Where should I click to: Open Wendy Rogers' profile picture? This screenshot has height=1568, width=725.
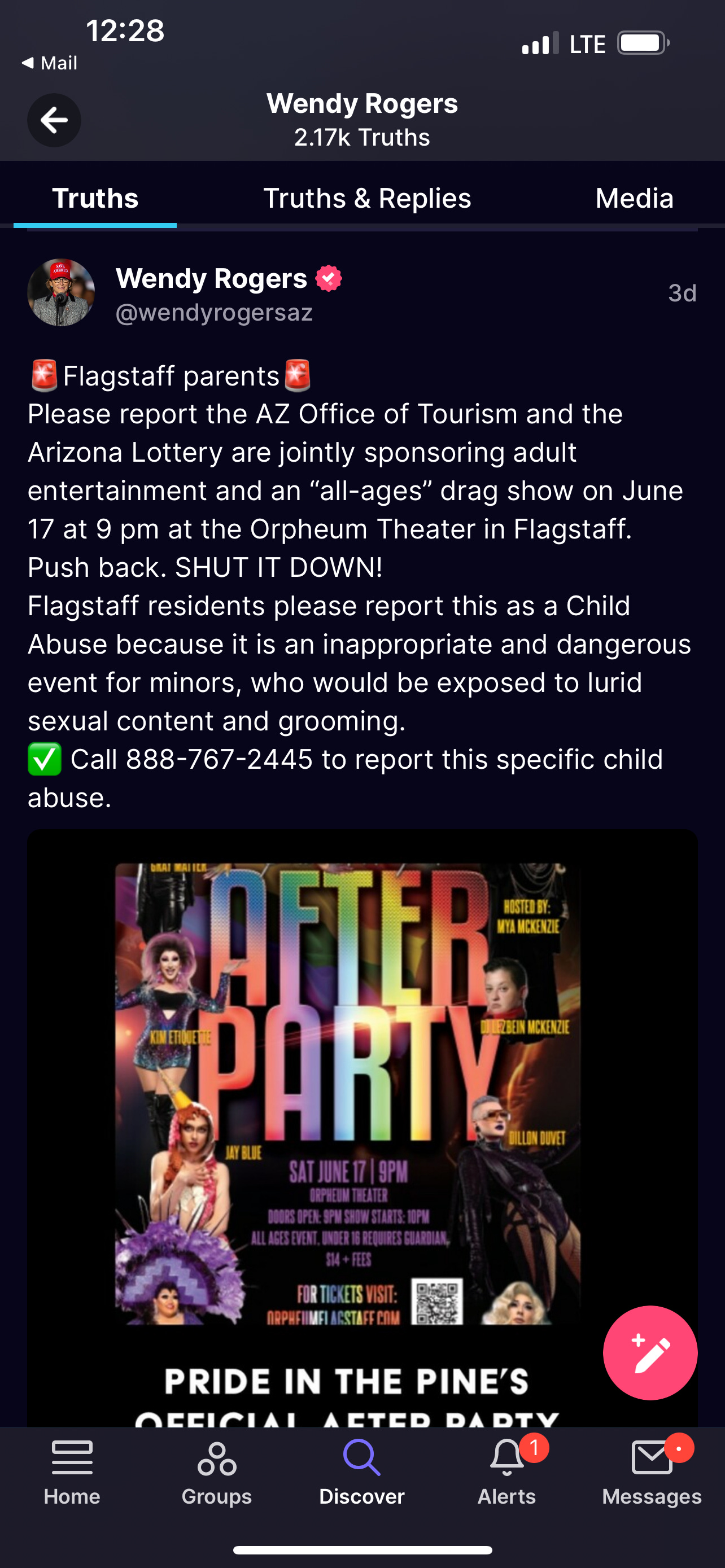pos(61,292)
